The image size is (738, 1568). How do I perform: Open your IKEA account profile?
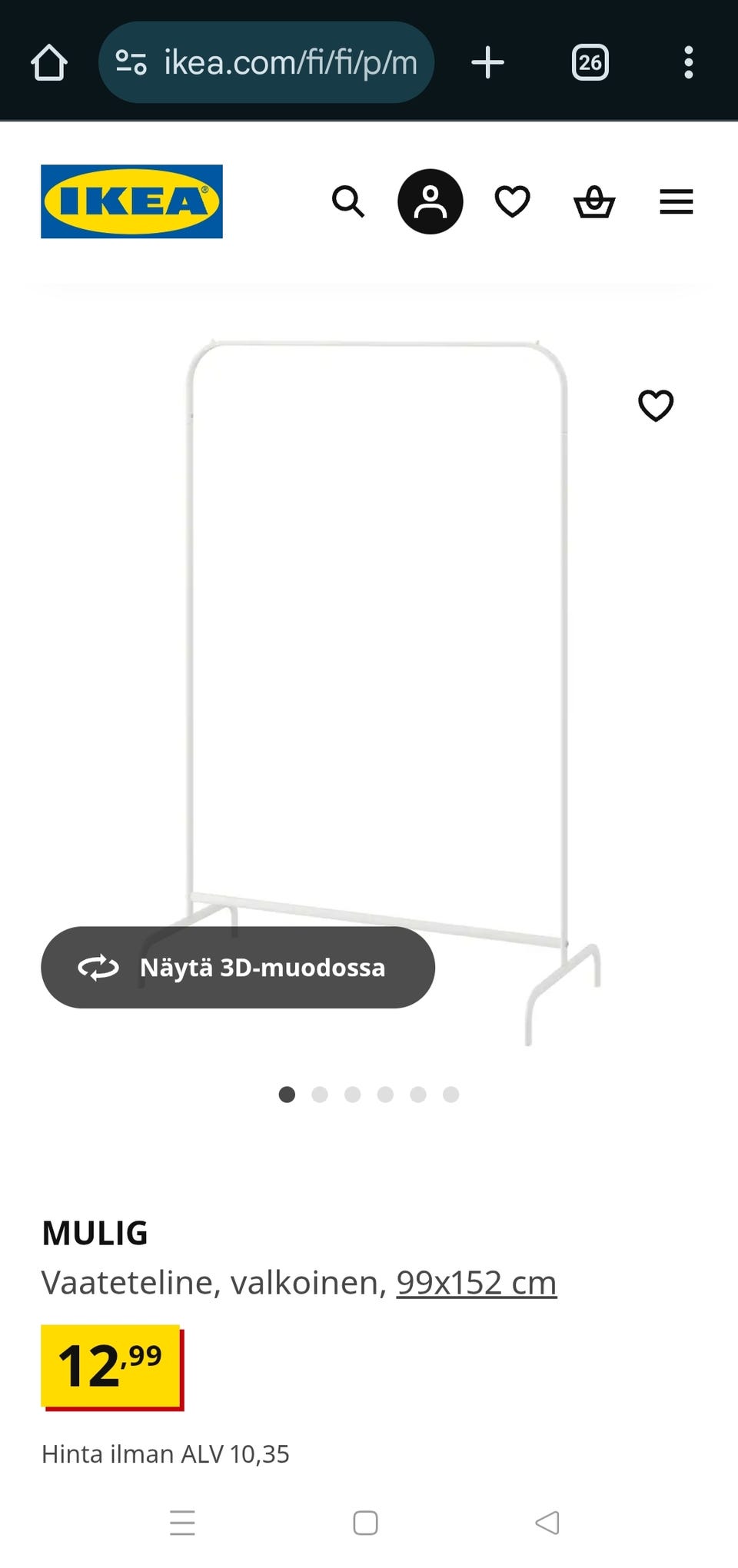coord(430,201)
